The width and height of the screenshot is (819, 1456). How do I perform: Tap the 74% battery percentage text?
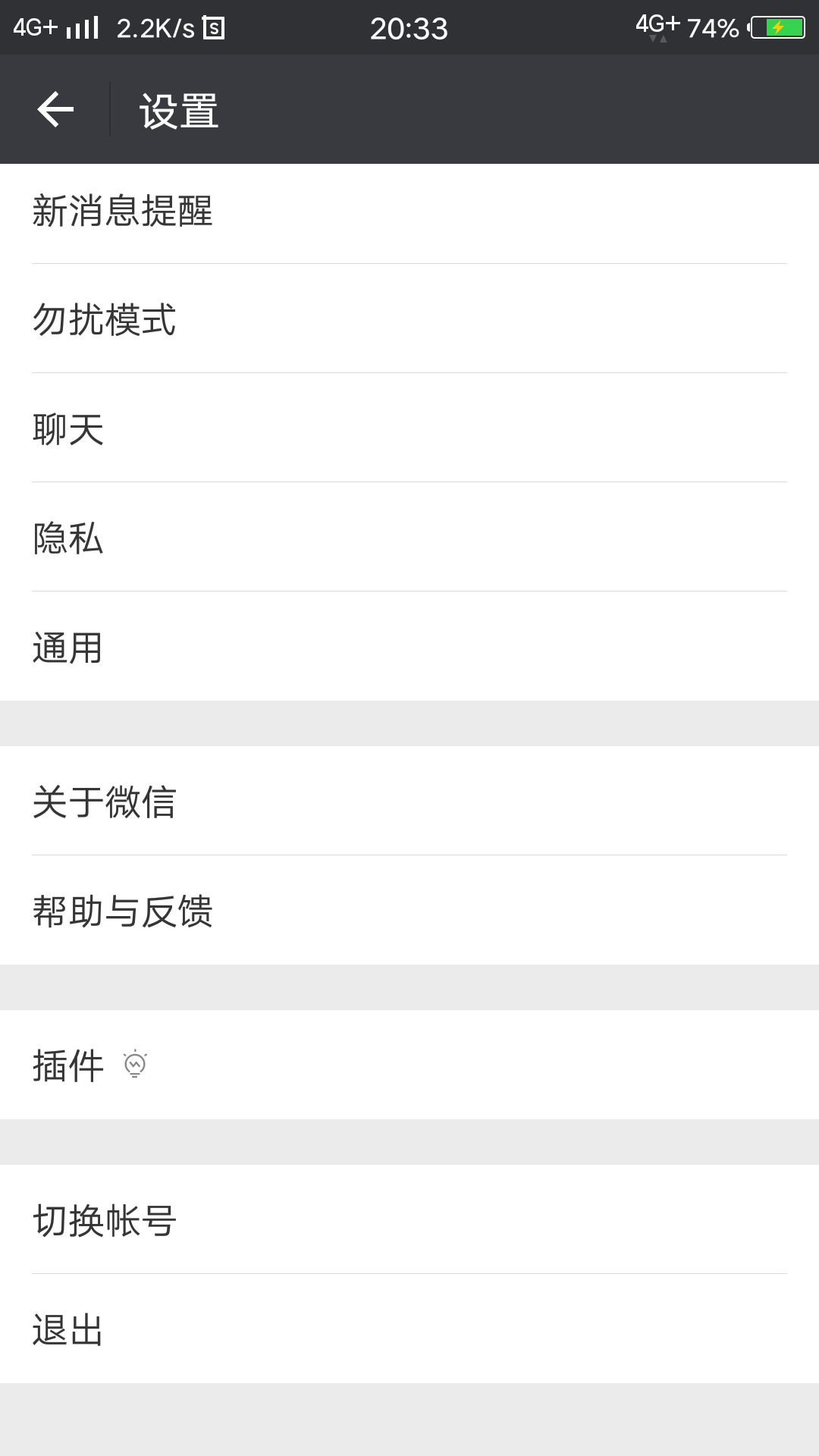coord(713,27)
